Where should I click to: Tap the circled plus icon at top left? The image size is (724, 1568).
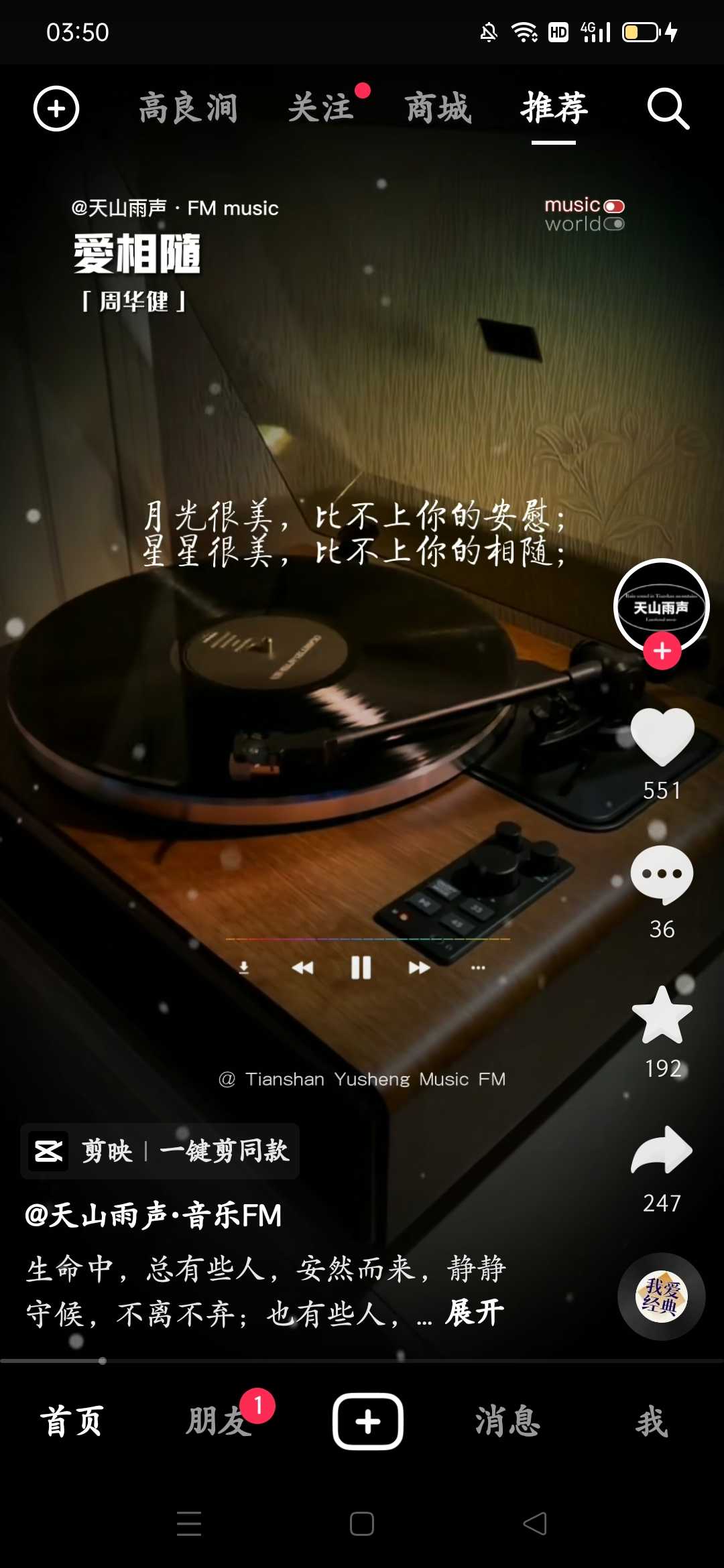[x=56, y=109]
